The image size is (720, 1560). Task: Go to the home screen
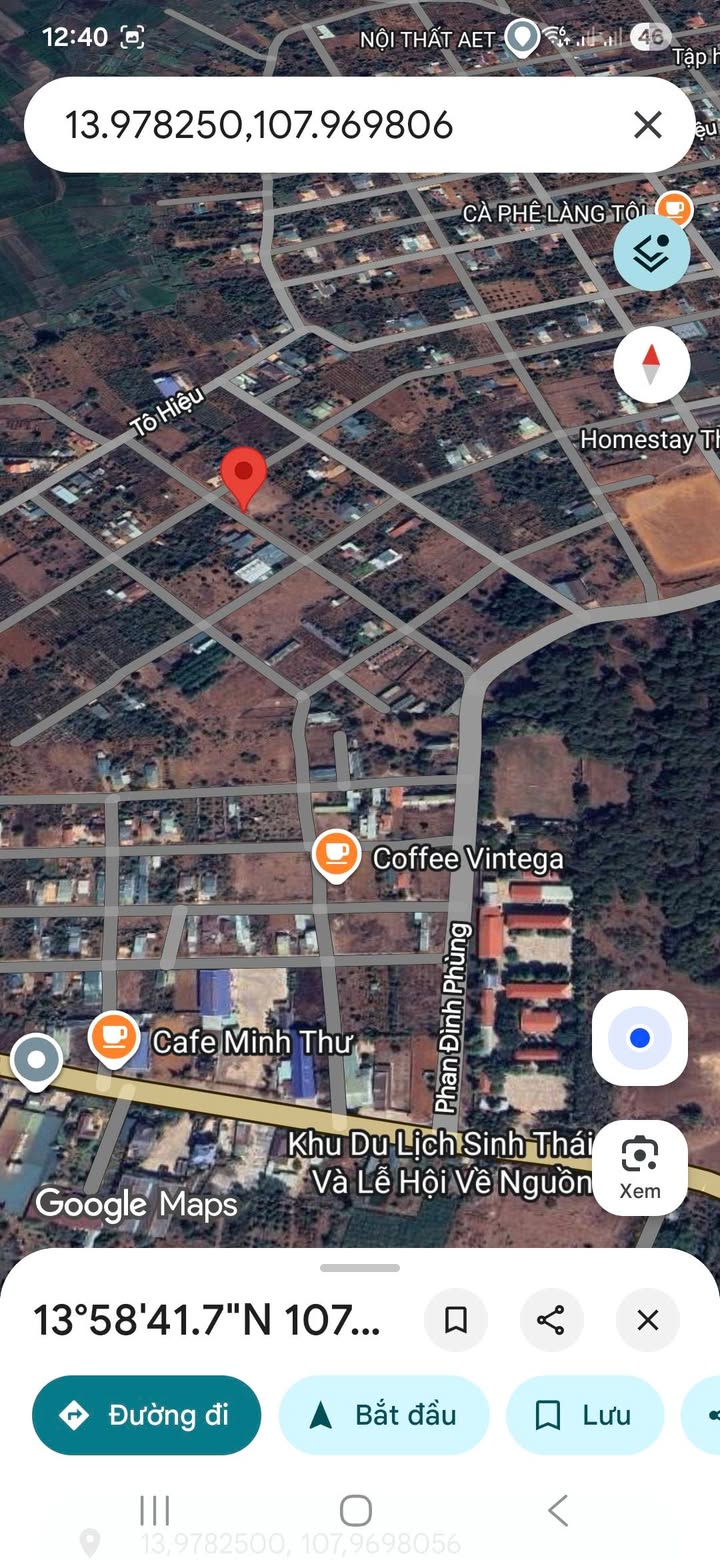coord(356,1510)
